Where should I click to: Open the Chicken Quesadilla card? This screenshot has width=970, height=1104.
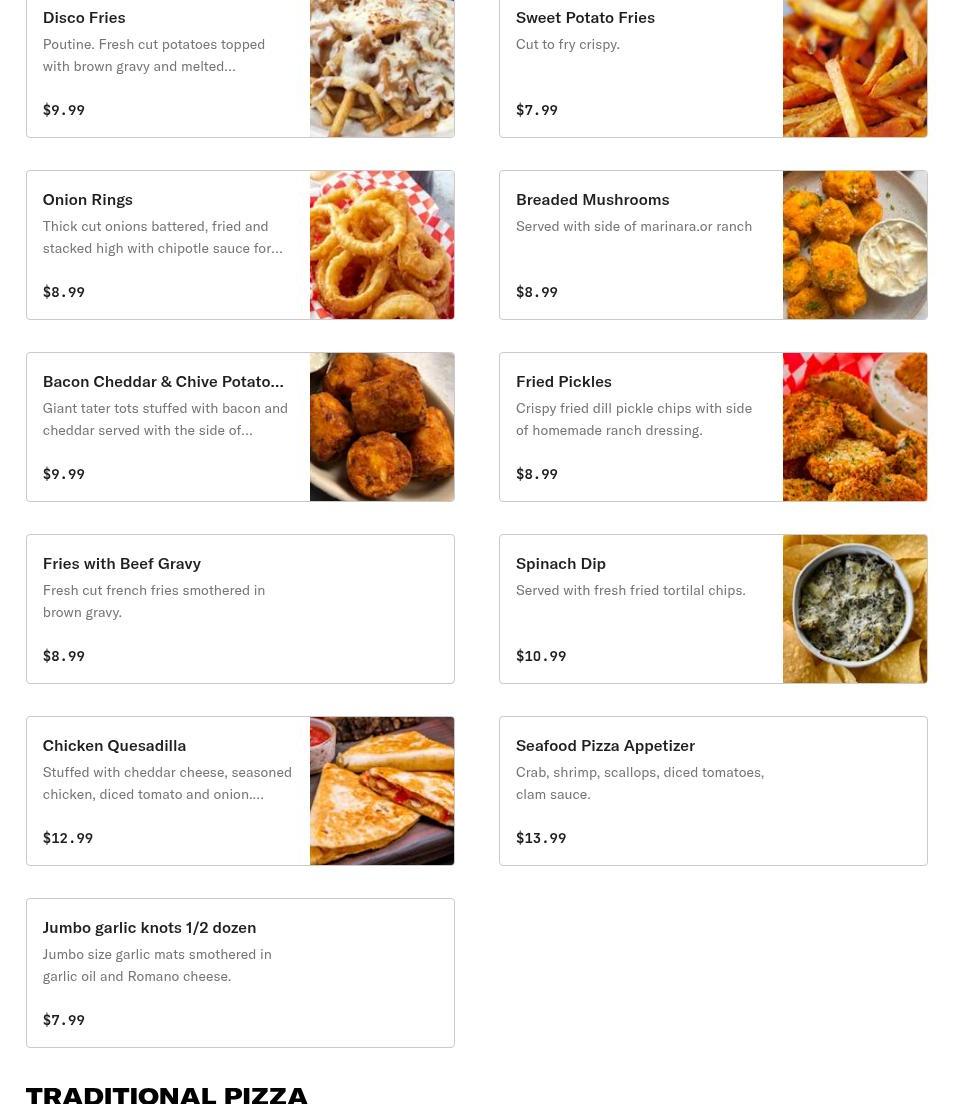[x=240, y=791]
